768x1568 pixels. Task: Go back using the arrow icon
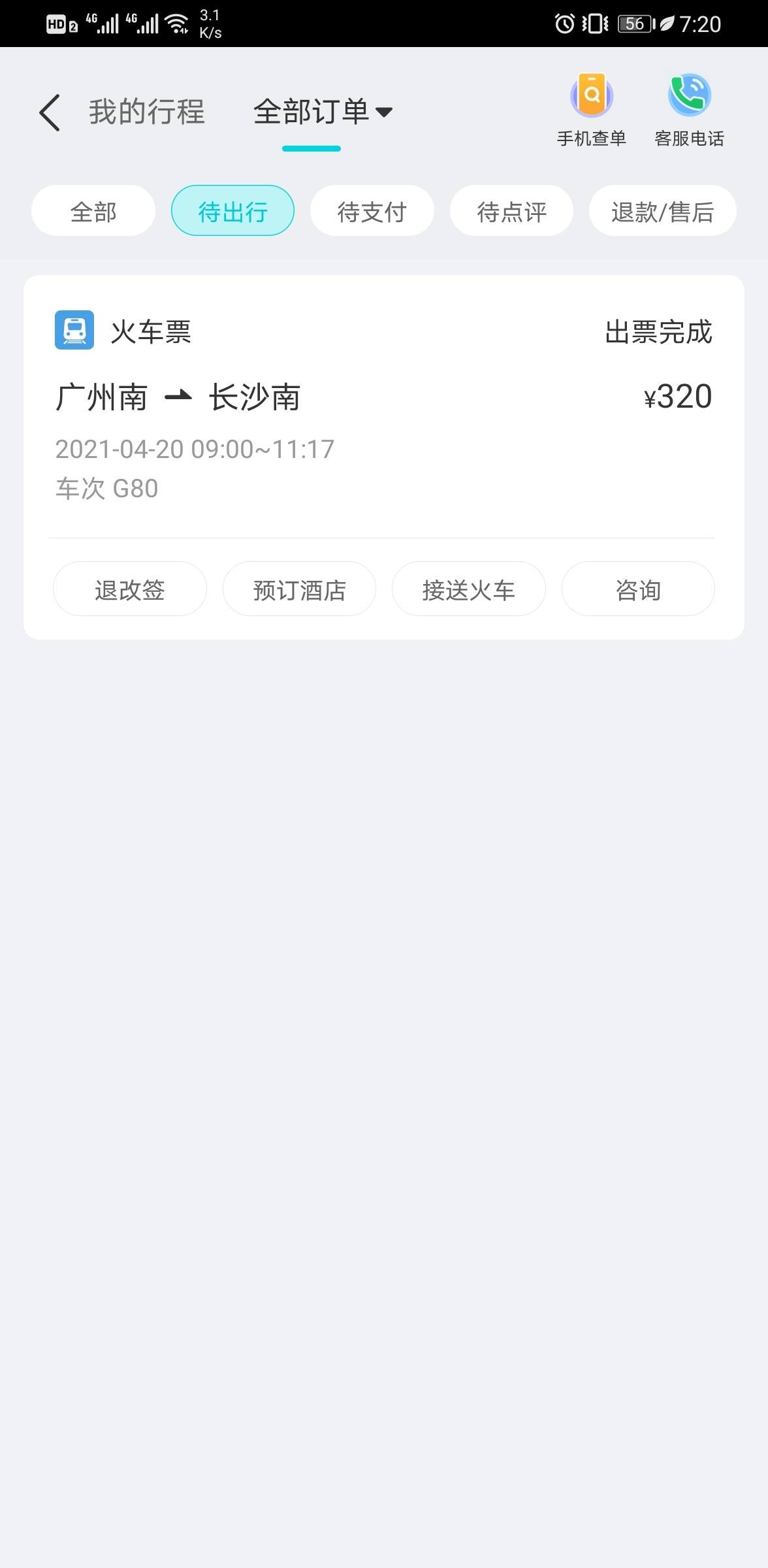point(50,112)
